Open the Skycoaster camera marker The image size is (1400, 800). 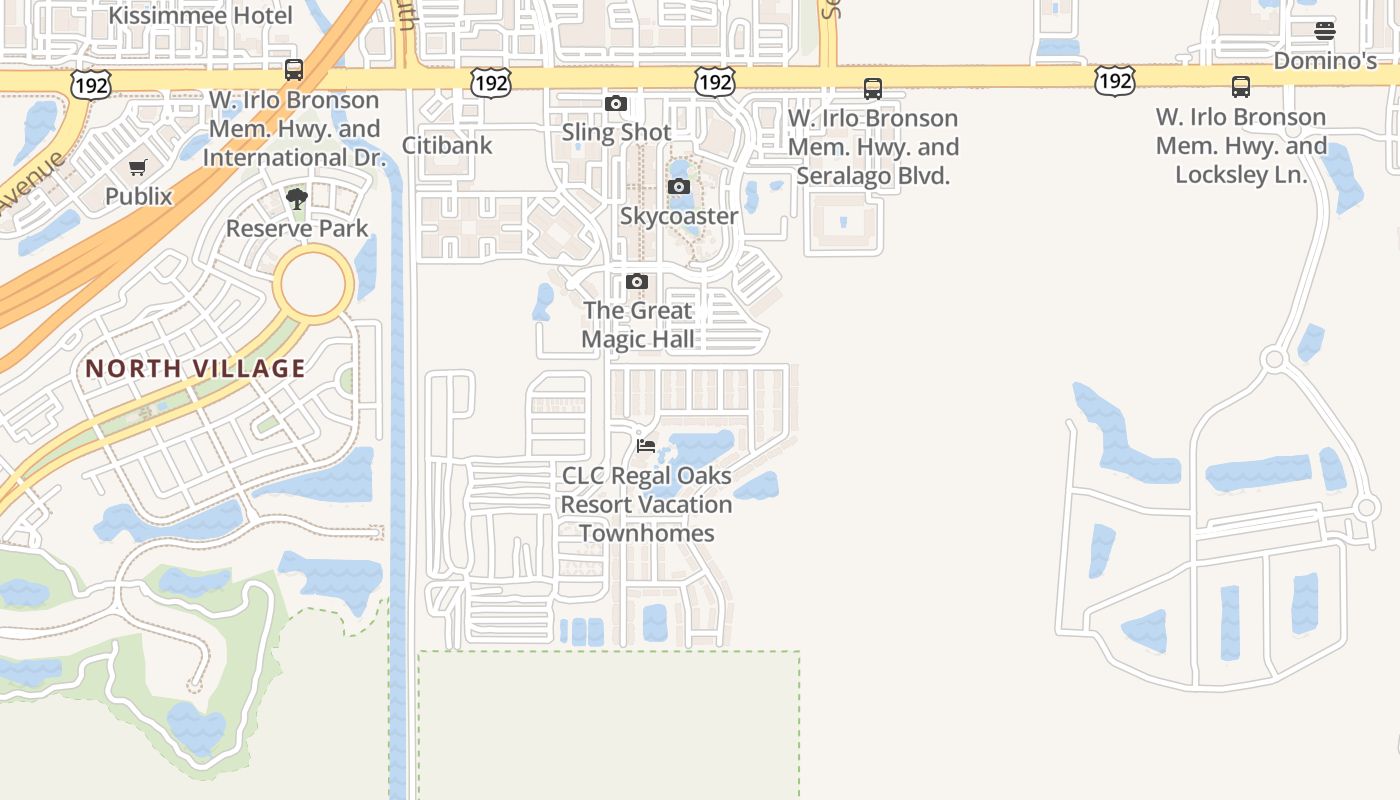coord(678,187)
